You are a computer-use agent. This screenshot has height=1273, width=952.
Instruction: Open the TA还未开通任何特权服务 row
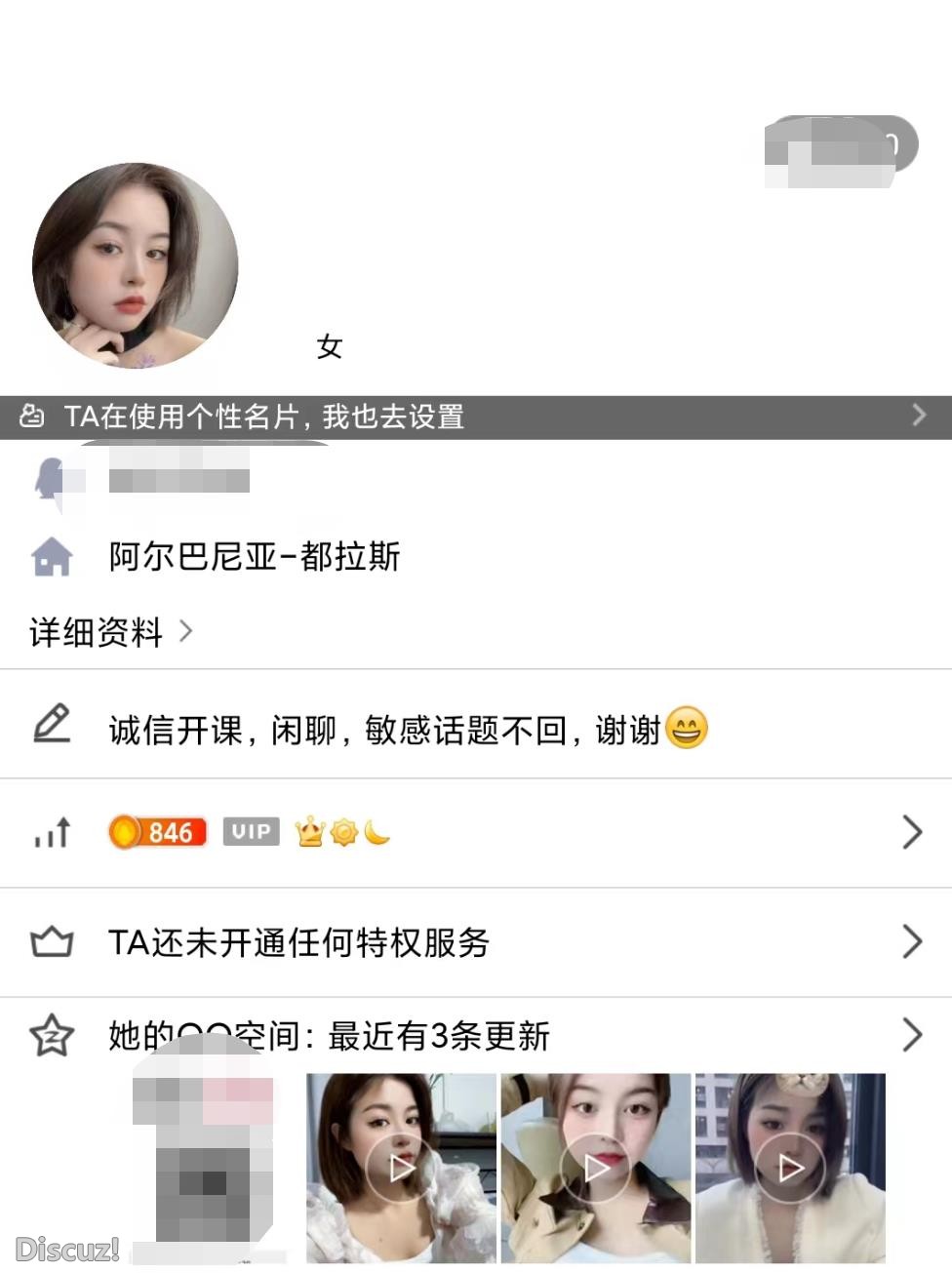coord(475,942)
